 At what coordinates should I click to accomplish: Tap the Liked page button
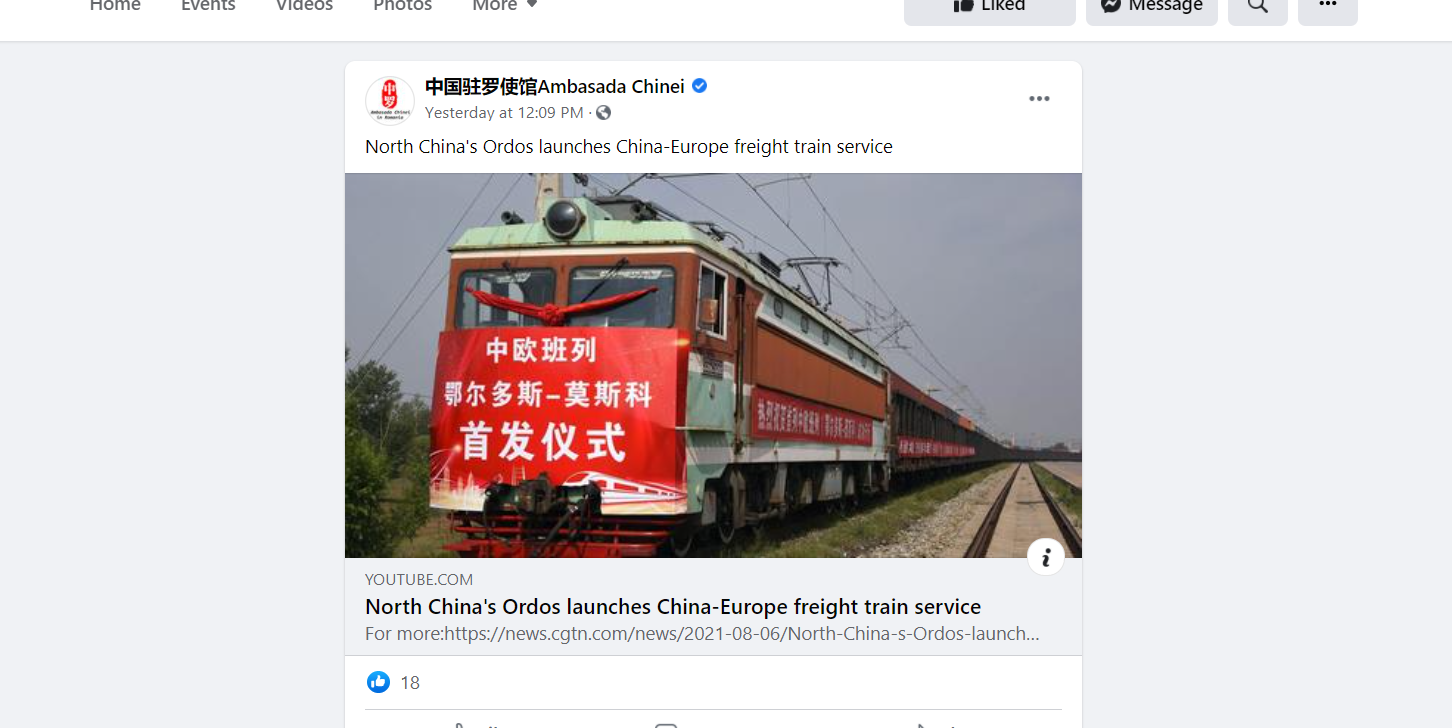[x=989, y=7]
